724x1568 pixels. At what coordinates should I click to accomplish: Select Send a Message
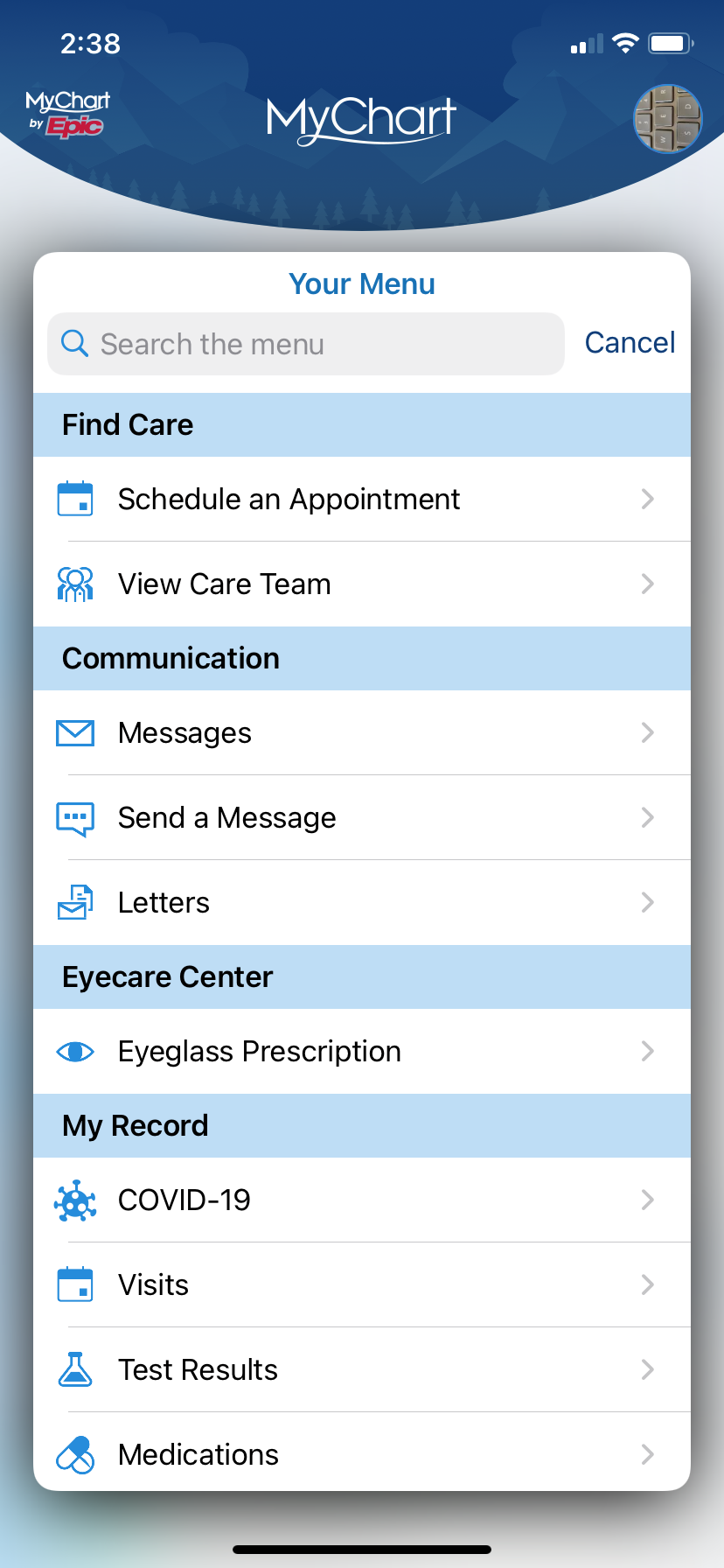[x=362, y=817]
